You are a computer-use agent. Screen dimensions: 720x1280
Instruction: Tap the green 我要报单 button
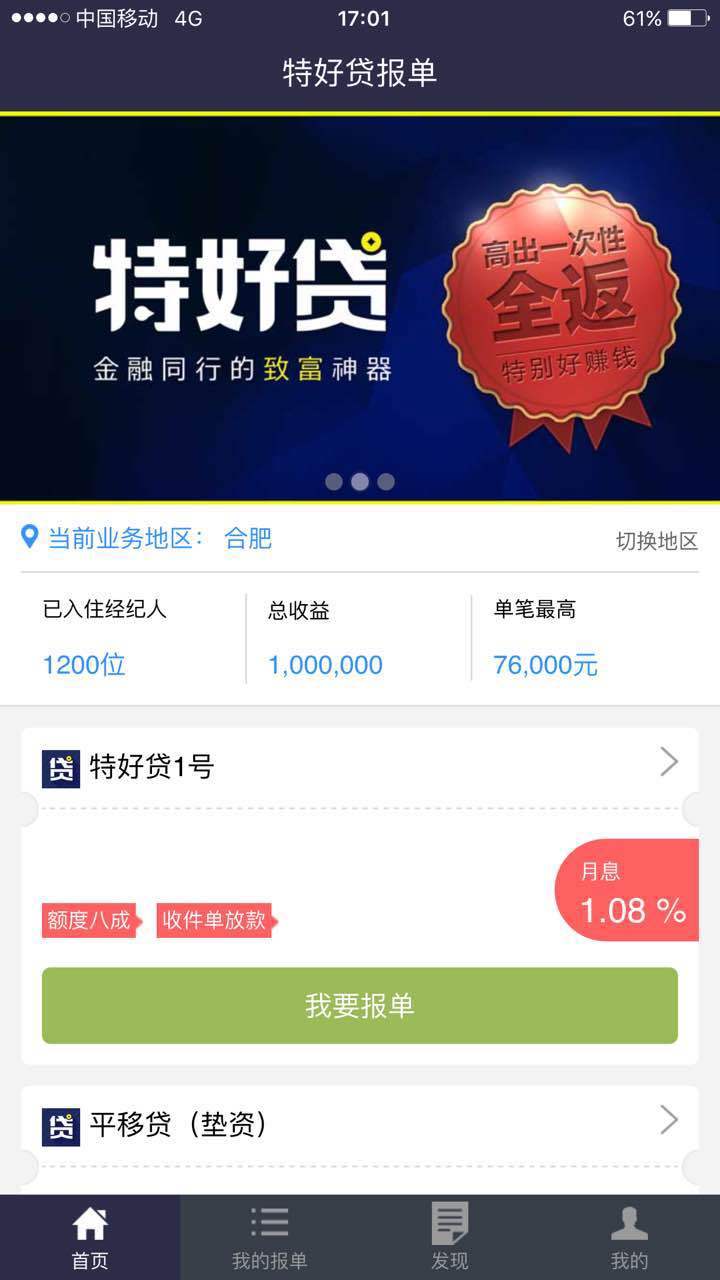point(360,1005)
